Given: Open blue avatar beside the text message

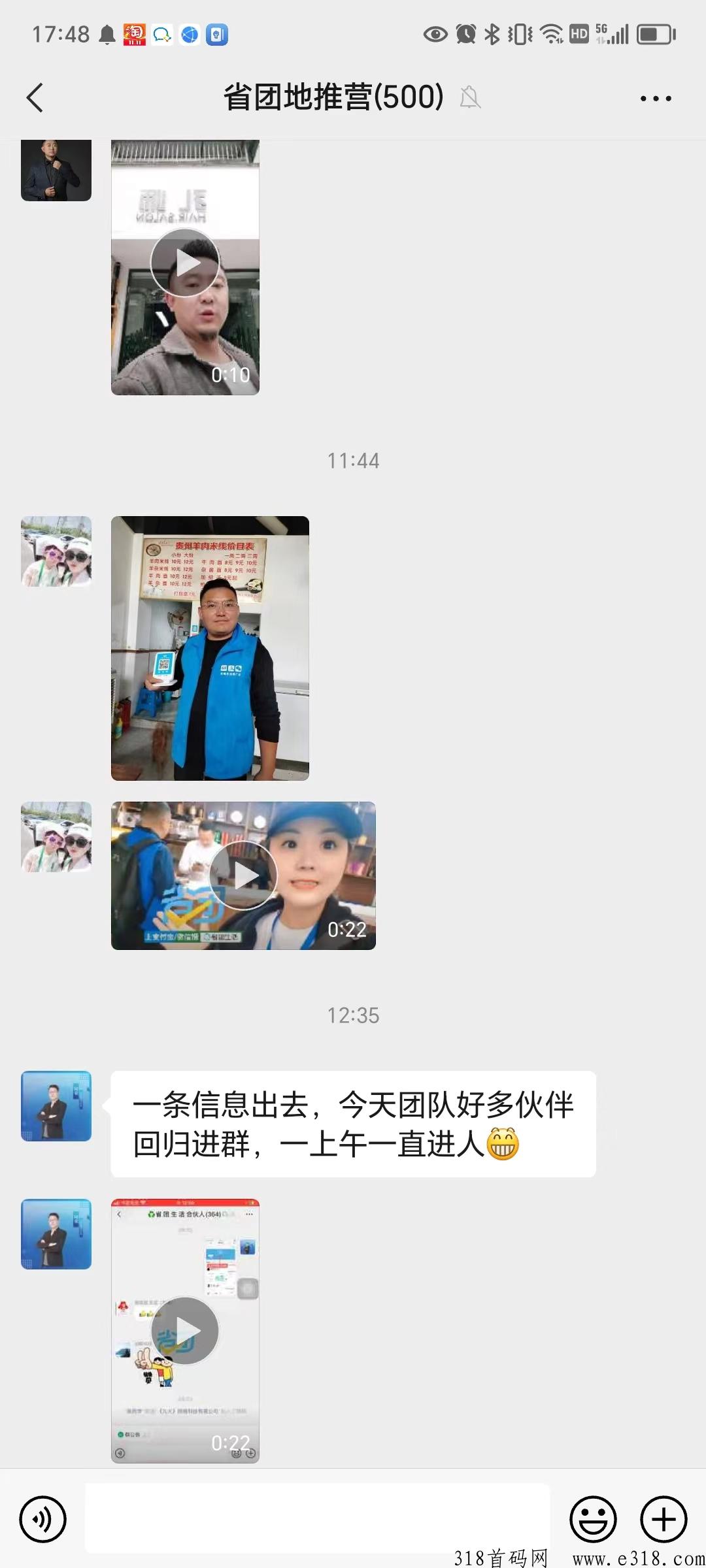Looking at the screenshot, I should 56,1106.
